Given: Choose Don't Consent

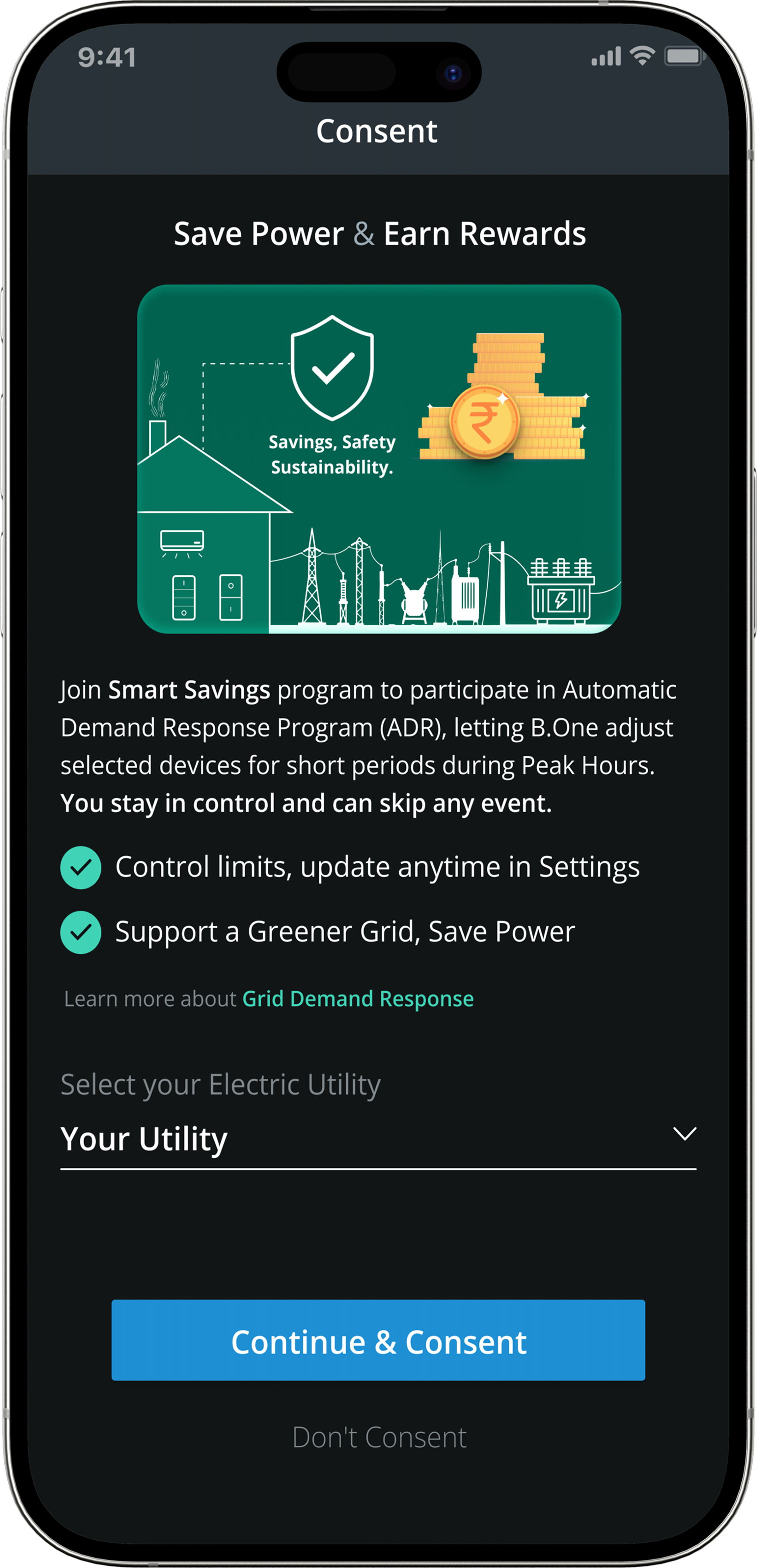Looking at the screenshot, I should (x=379, y=1437).
